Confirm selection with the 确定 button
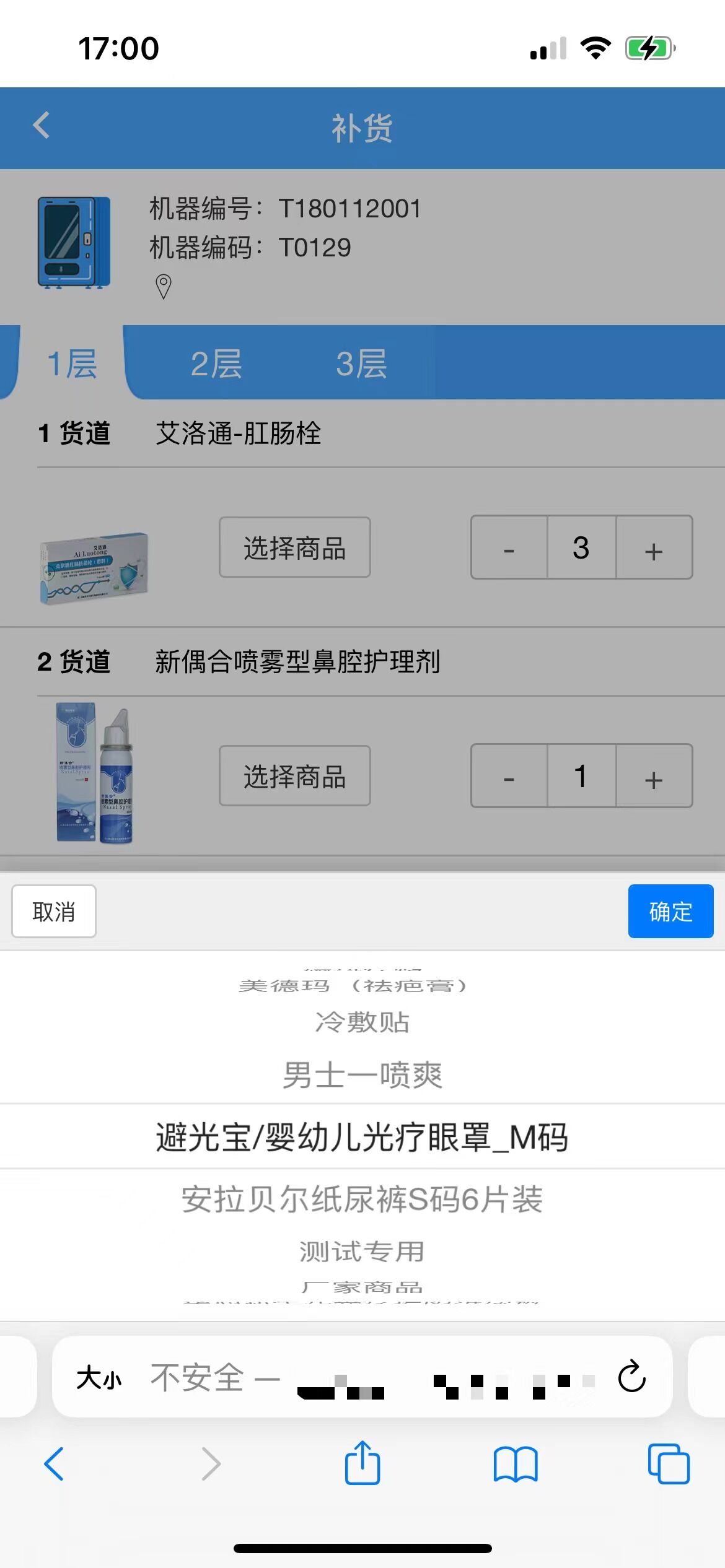The width and height of the screenshot is (725, 1568). [670, 911]
